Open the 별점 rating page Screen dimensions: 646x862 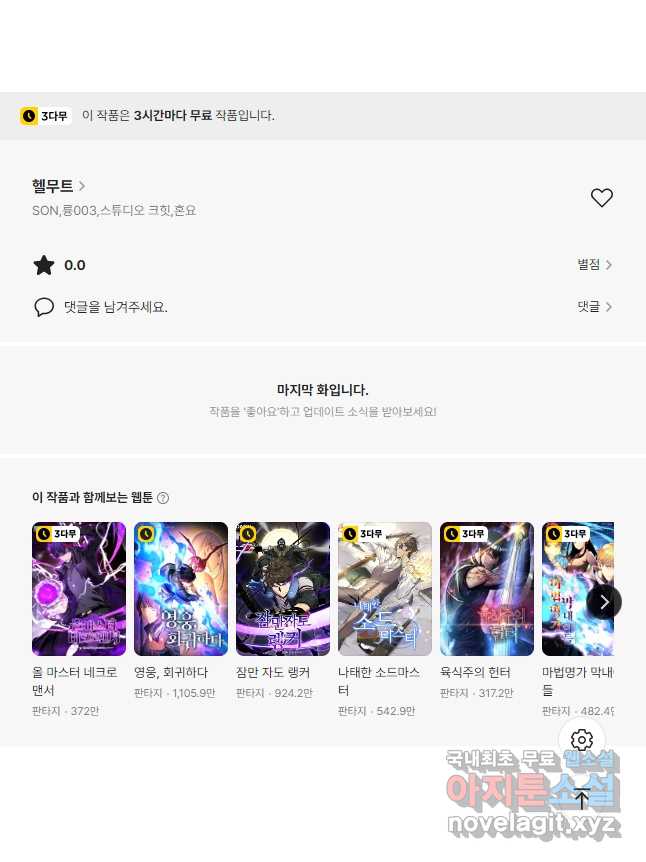coord(594,265)
